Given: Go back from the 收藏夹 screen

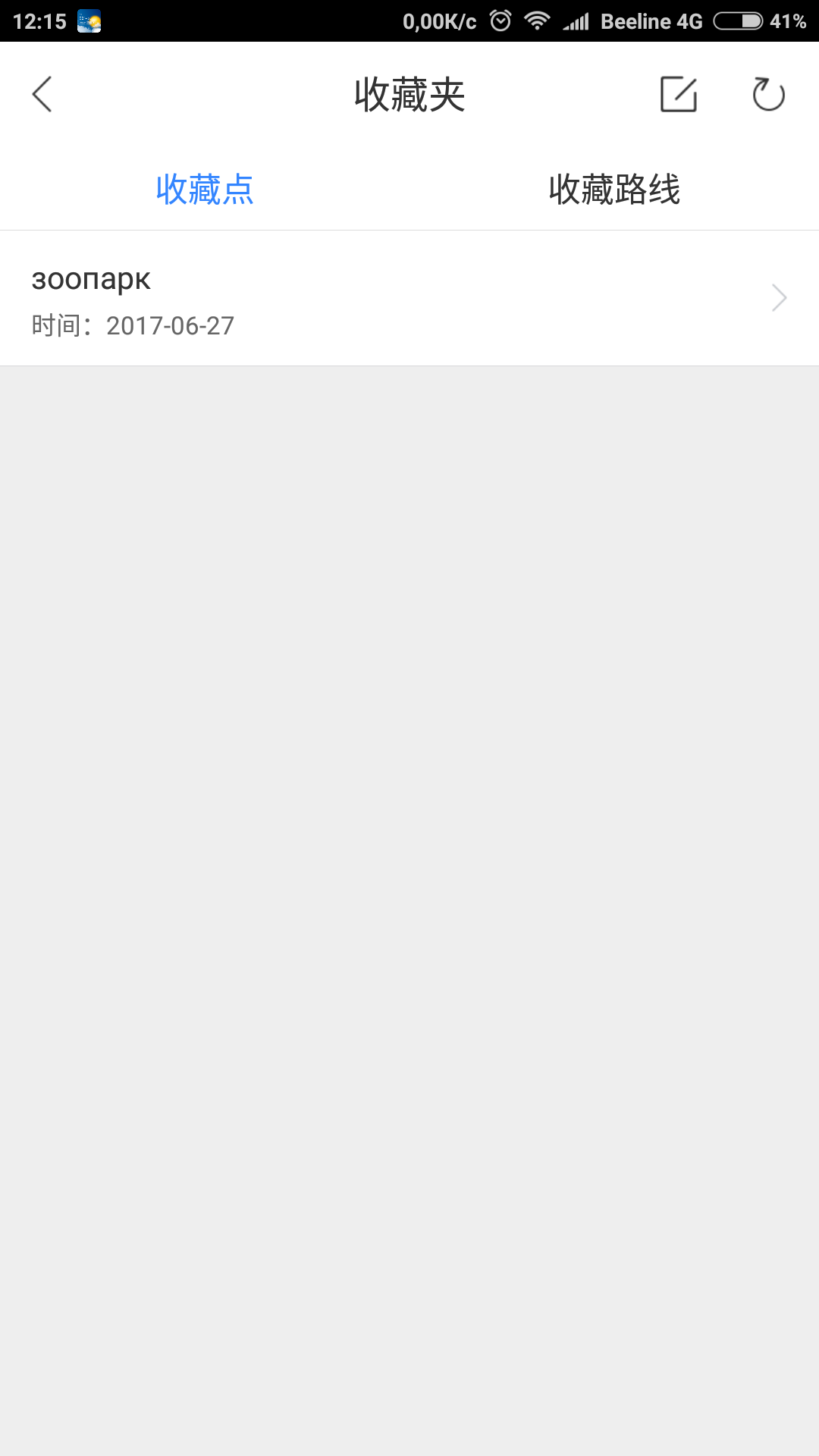Looking at the screenshot, I should coord(42,94).
